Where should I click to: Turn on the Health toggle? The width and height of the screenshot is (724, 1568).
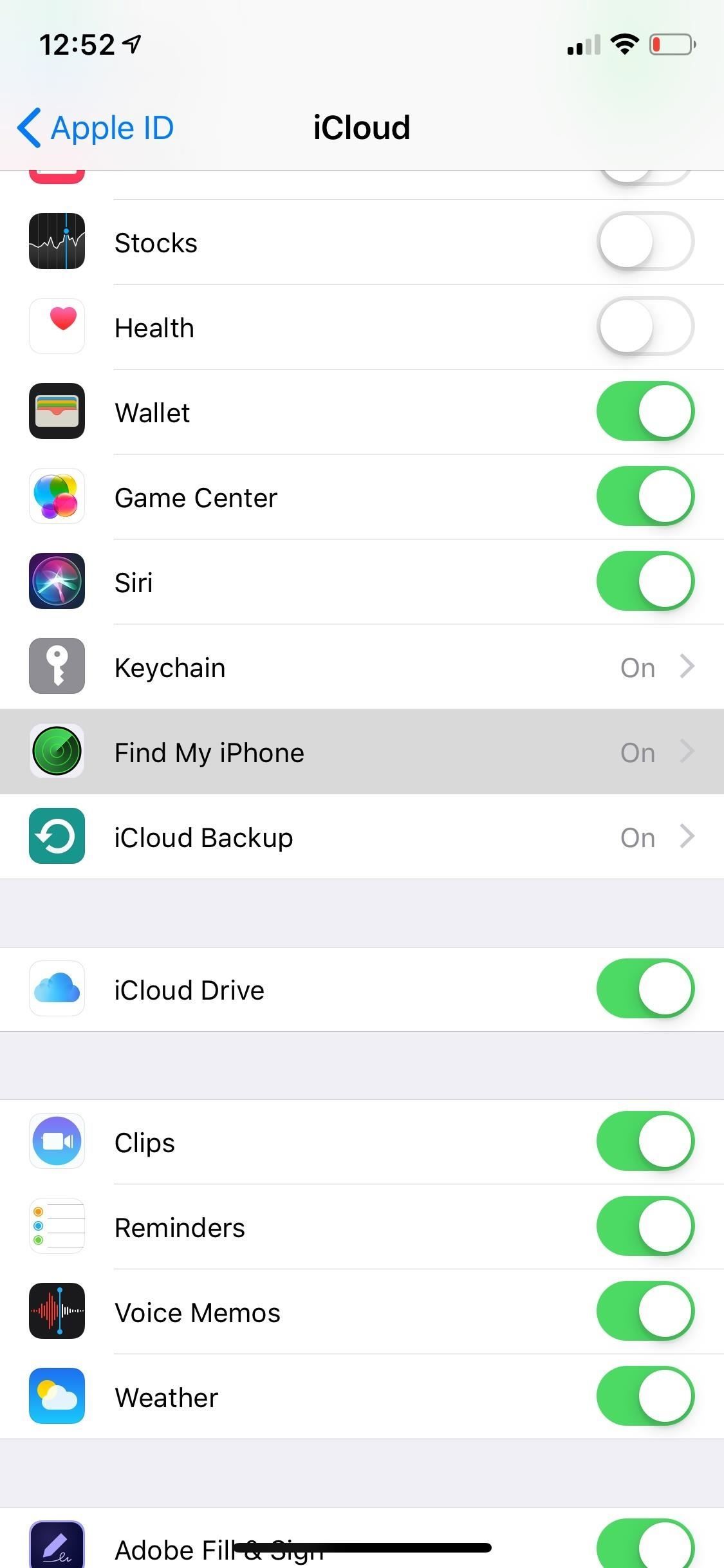coord(645,326)
